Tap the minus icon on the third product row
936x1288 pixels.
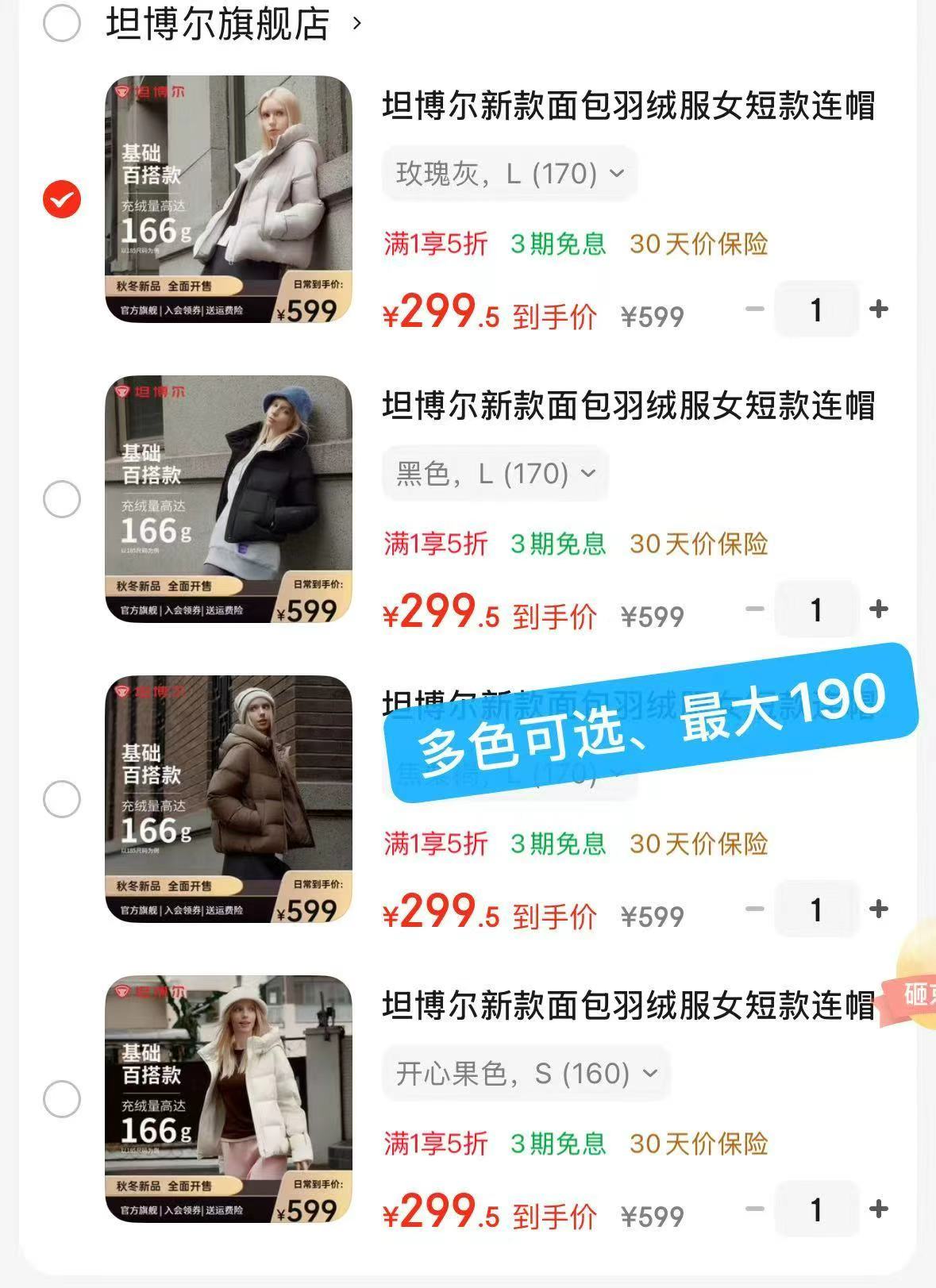tap(754, 909)
